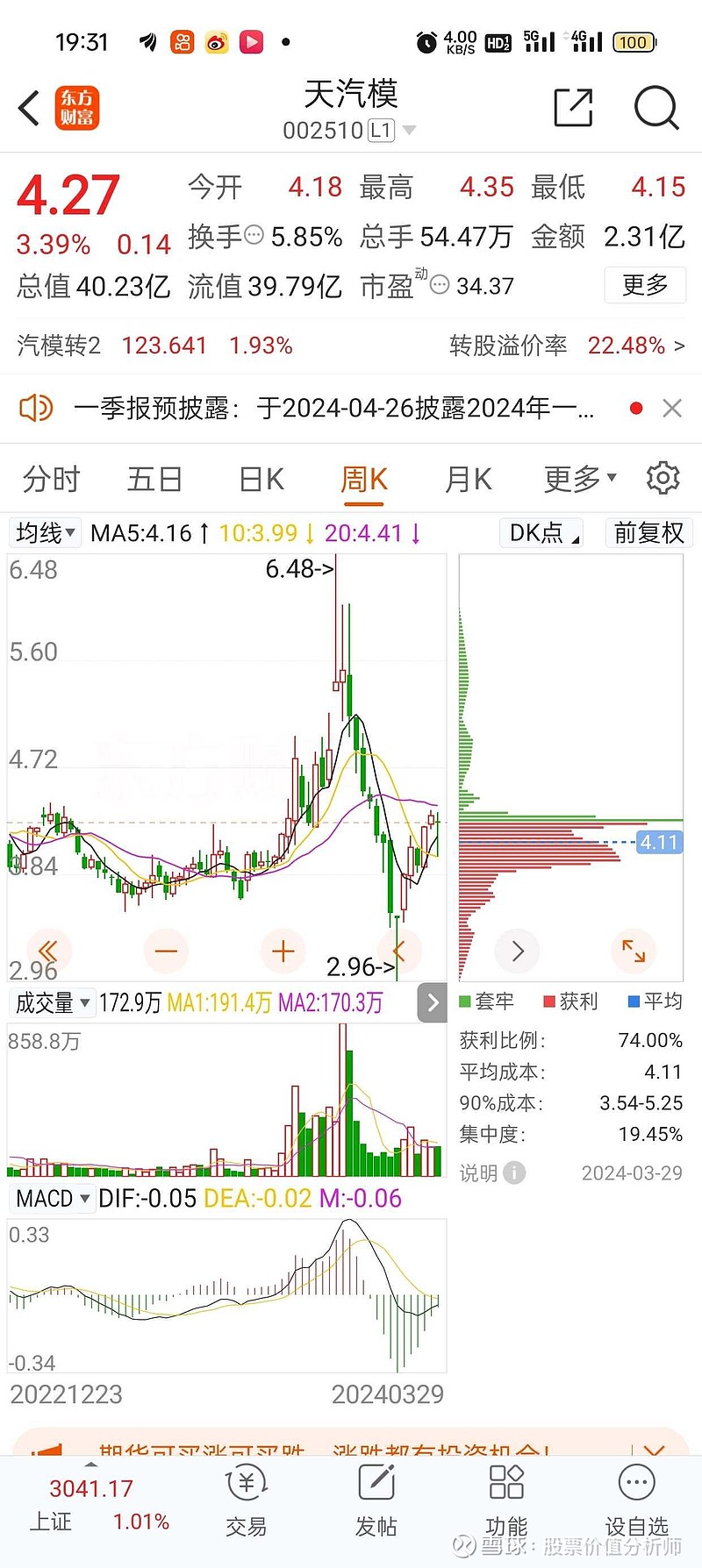The width and height of the screenshot is (702, 1568).
Task: Open stock search via magnifier icon
Action: 655,108
